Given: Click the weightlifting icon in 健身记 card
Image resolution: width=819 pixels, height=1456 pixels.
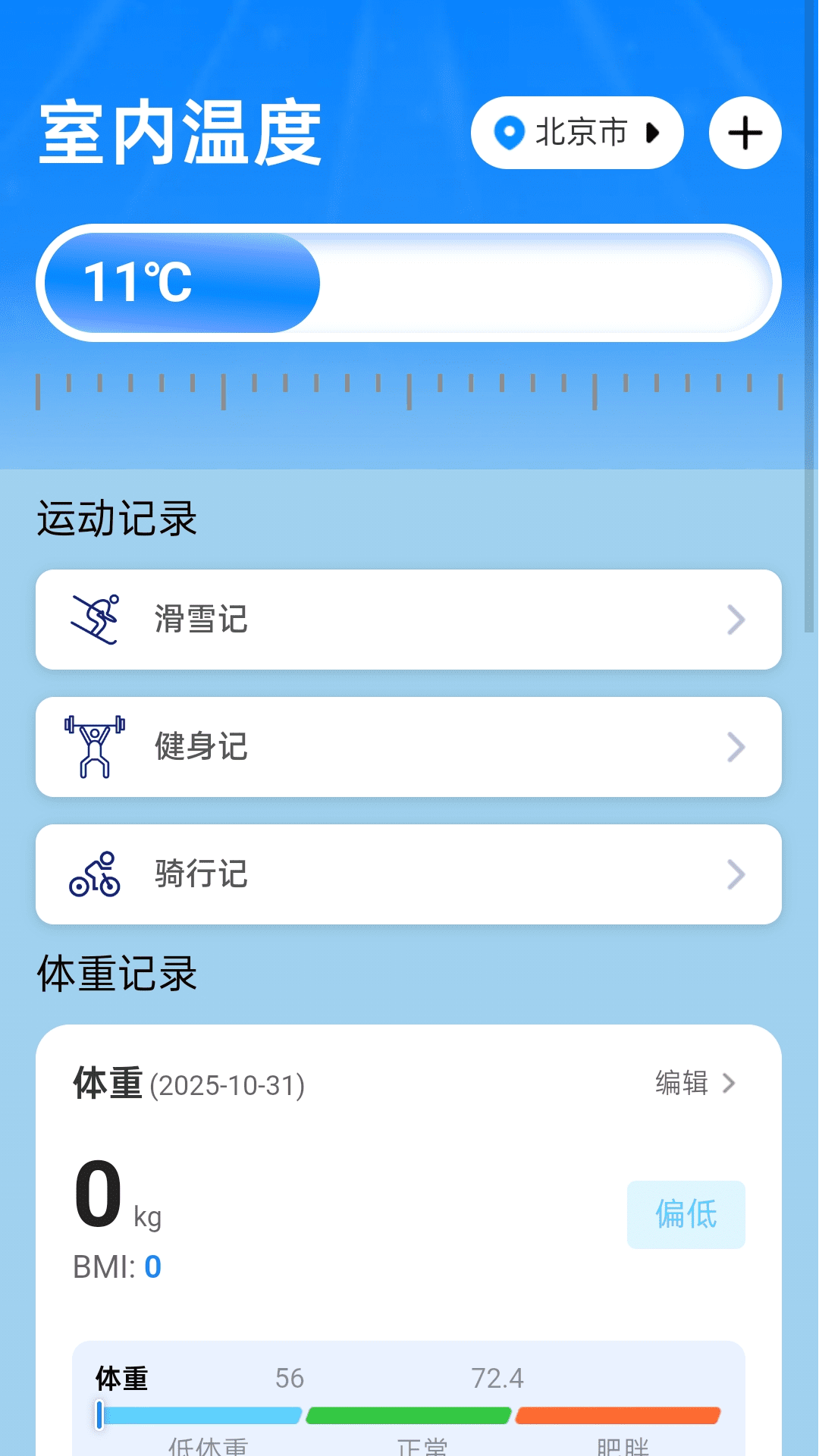Looking at the screenshot, I should click(x=94, y=746).
